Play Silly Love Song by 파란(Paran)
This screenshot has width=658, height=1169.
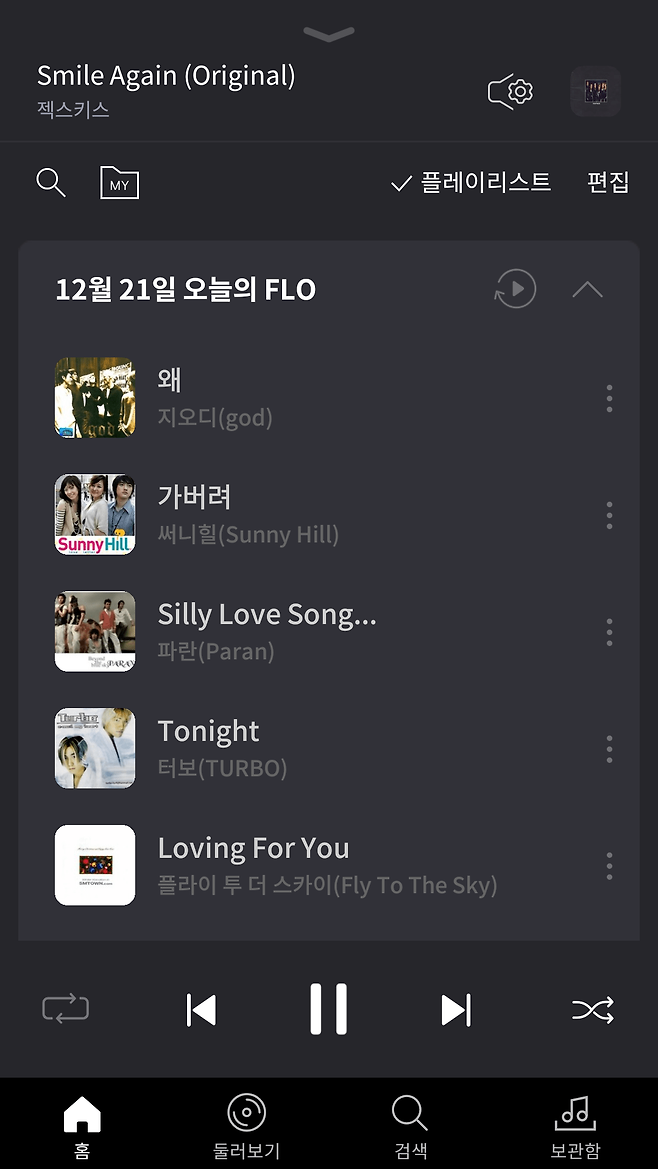tap(266, 630)
